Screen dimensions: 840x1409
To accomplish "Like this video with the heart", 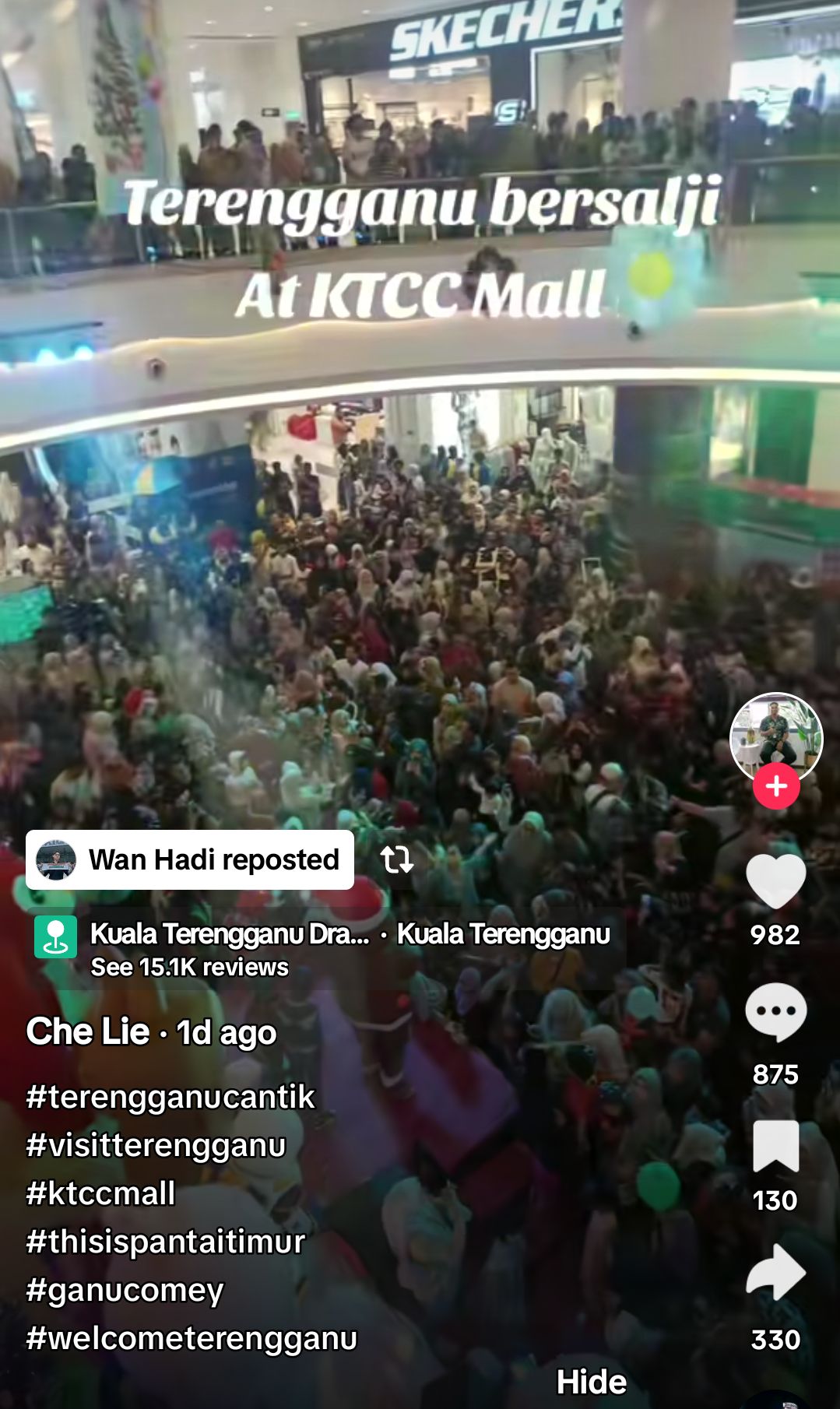I will pyautogui.click(x=775, y=880).
